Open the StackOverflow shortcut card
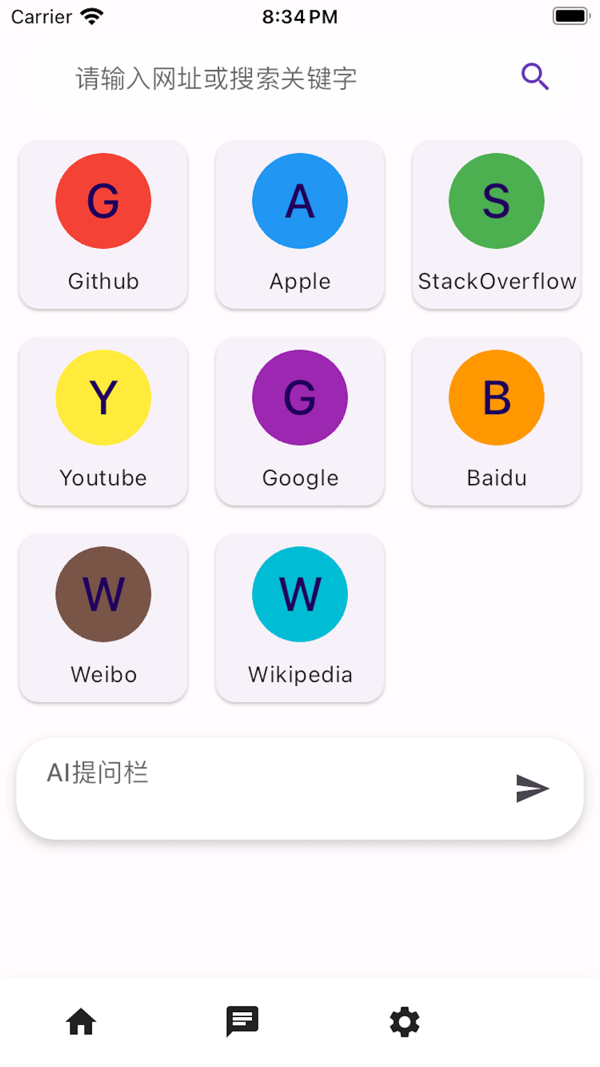Viewport: 600px width, 1067px height. (497, 224)
